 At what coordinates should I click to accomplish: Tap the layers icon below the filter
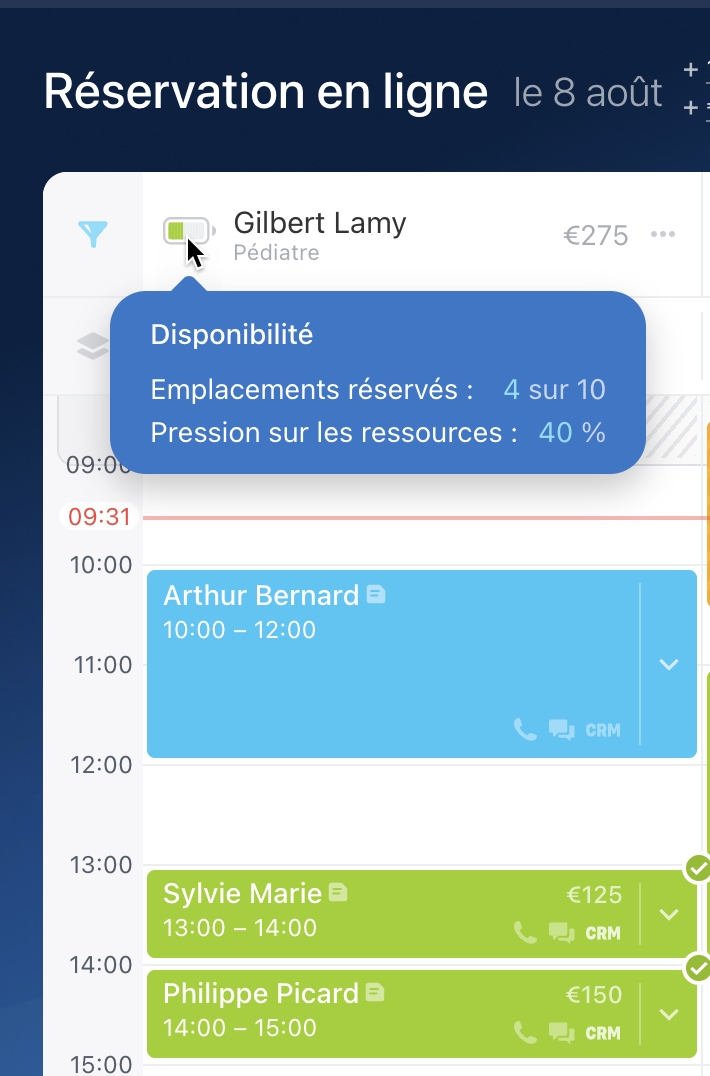pos(92,346)
